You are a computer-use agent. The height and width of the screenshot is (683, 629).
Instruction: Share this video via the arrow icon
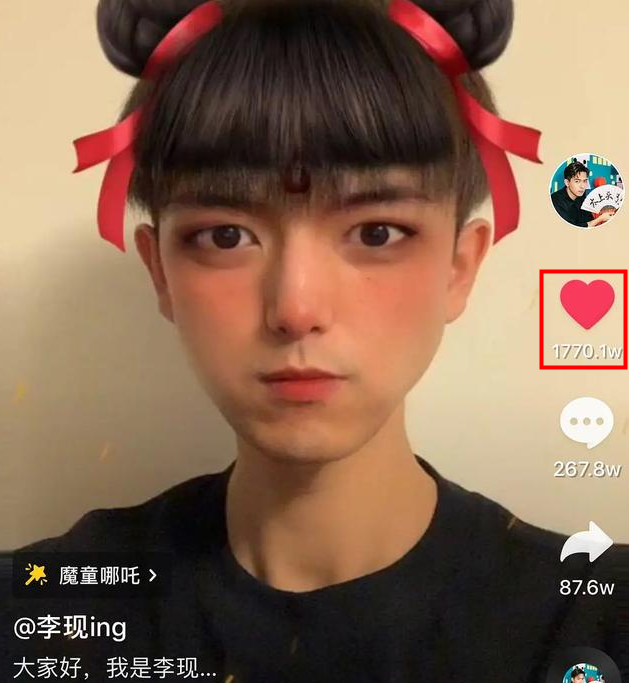tap(586, 543)
